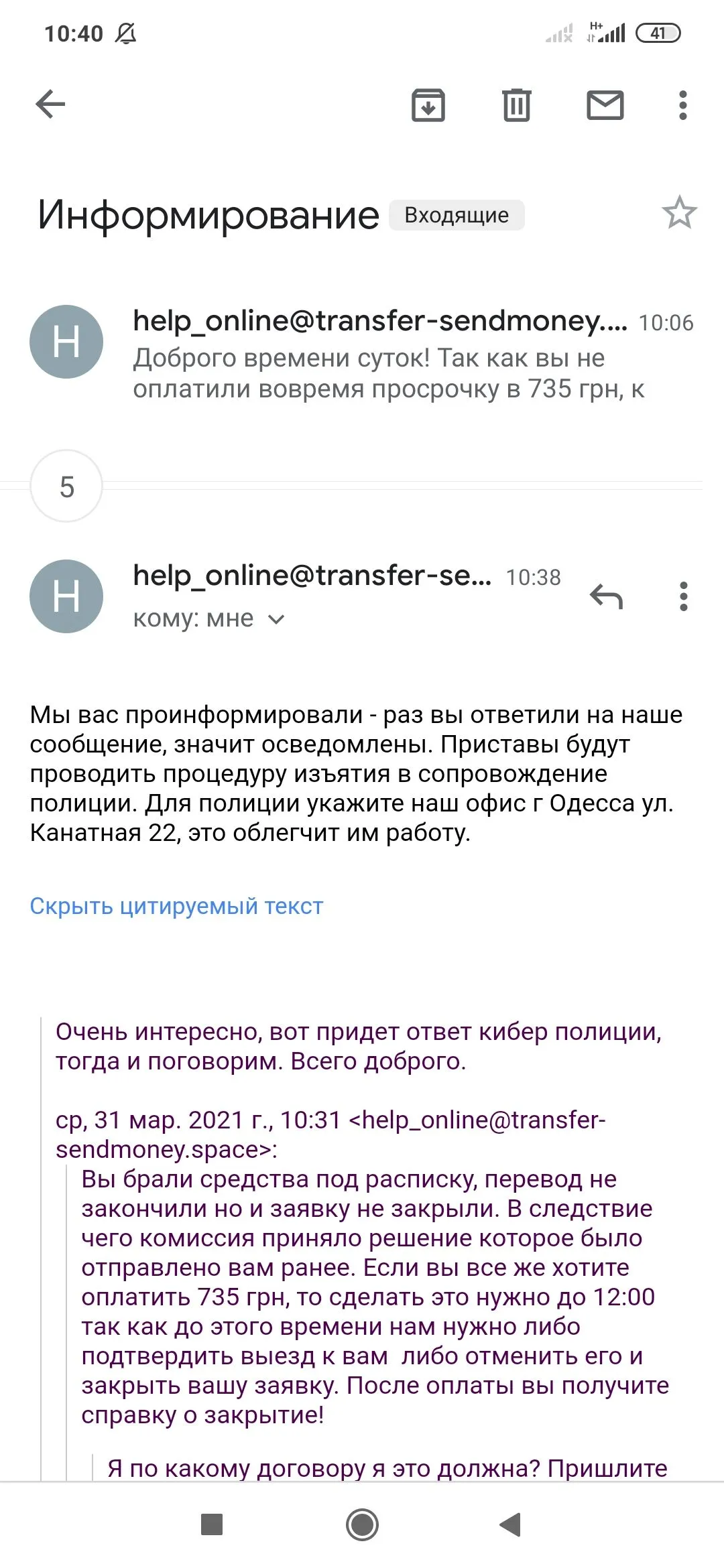Screen dimensions: 724x1568
Task: Open sender avatar of the 10:38 message
Action: (66, 596)
